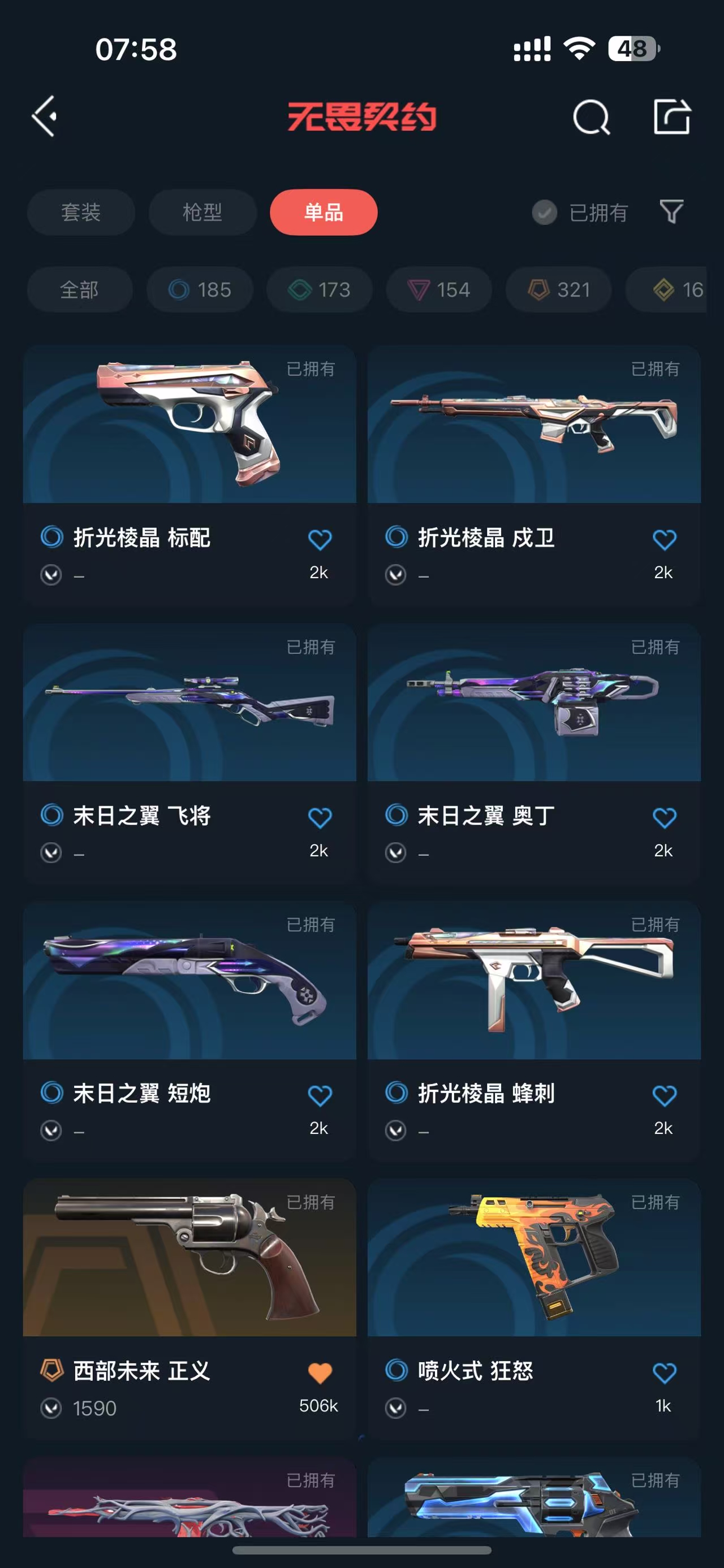Unlike the 西部未来 正义 skin
Viewport: 724px width, 1568px height.
tap(320, 1373)
